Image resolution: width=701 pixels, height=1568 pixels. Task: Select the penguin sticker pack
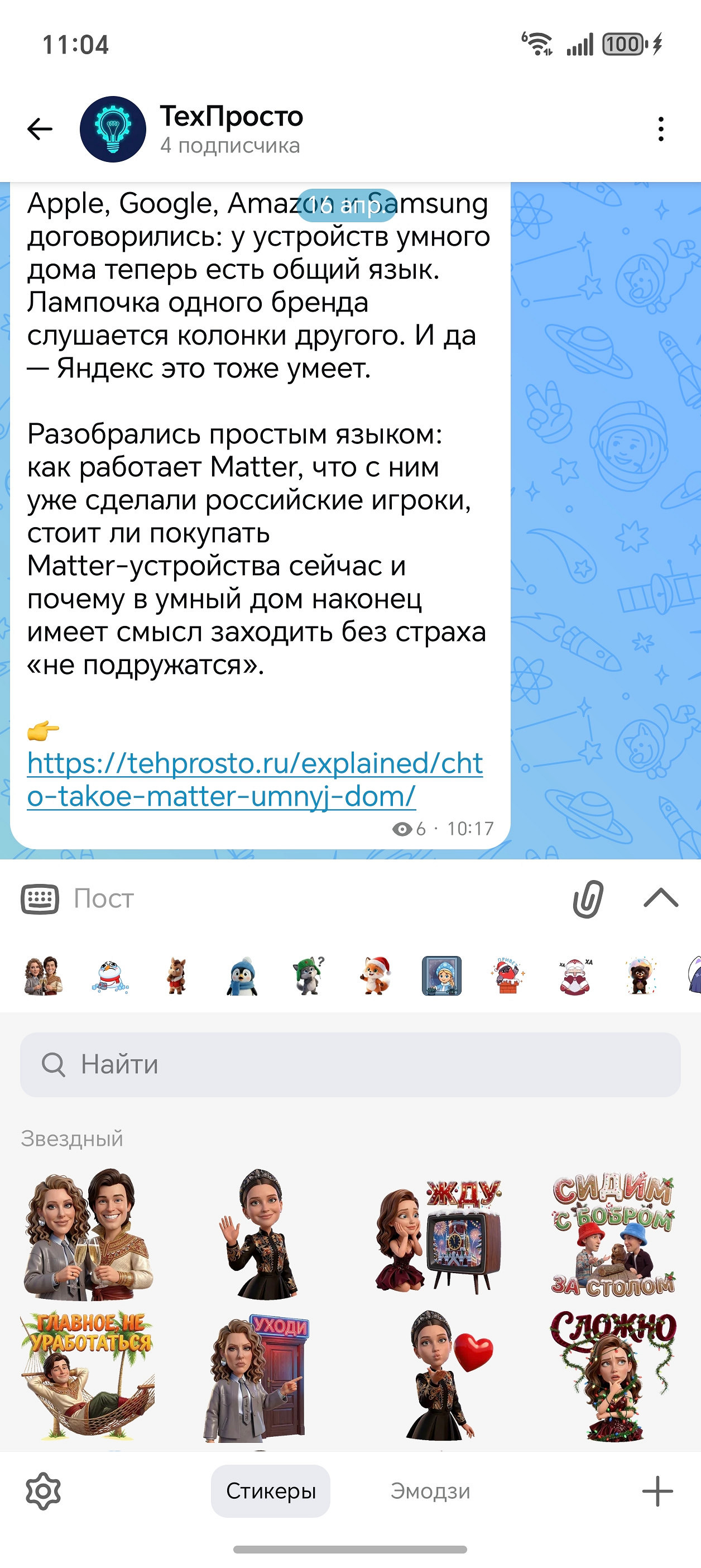(242, 976)
